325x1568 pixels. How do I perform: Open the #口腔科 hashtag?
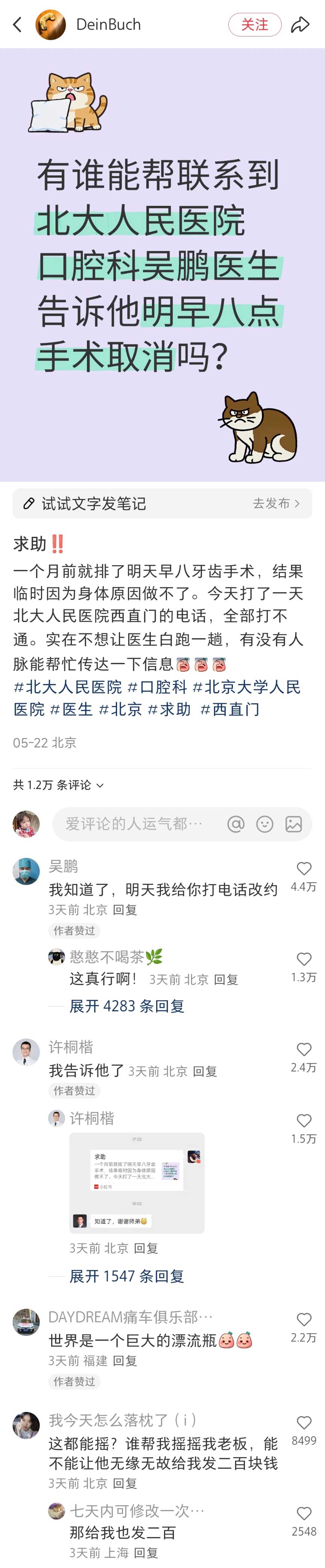[157, 687]
